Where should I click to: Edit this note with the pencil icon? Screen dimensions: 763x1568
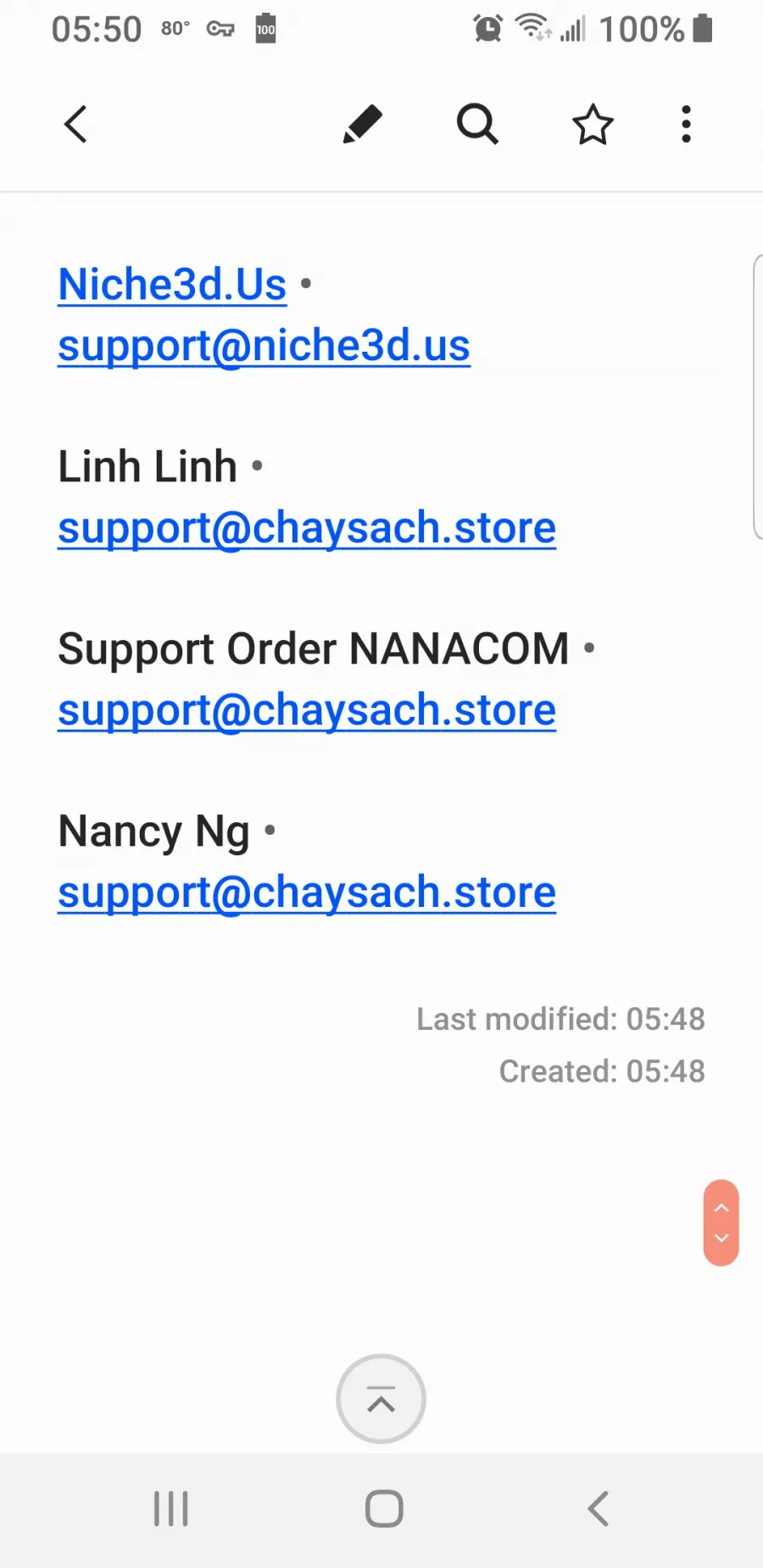[363, 125]
